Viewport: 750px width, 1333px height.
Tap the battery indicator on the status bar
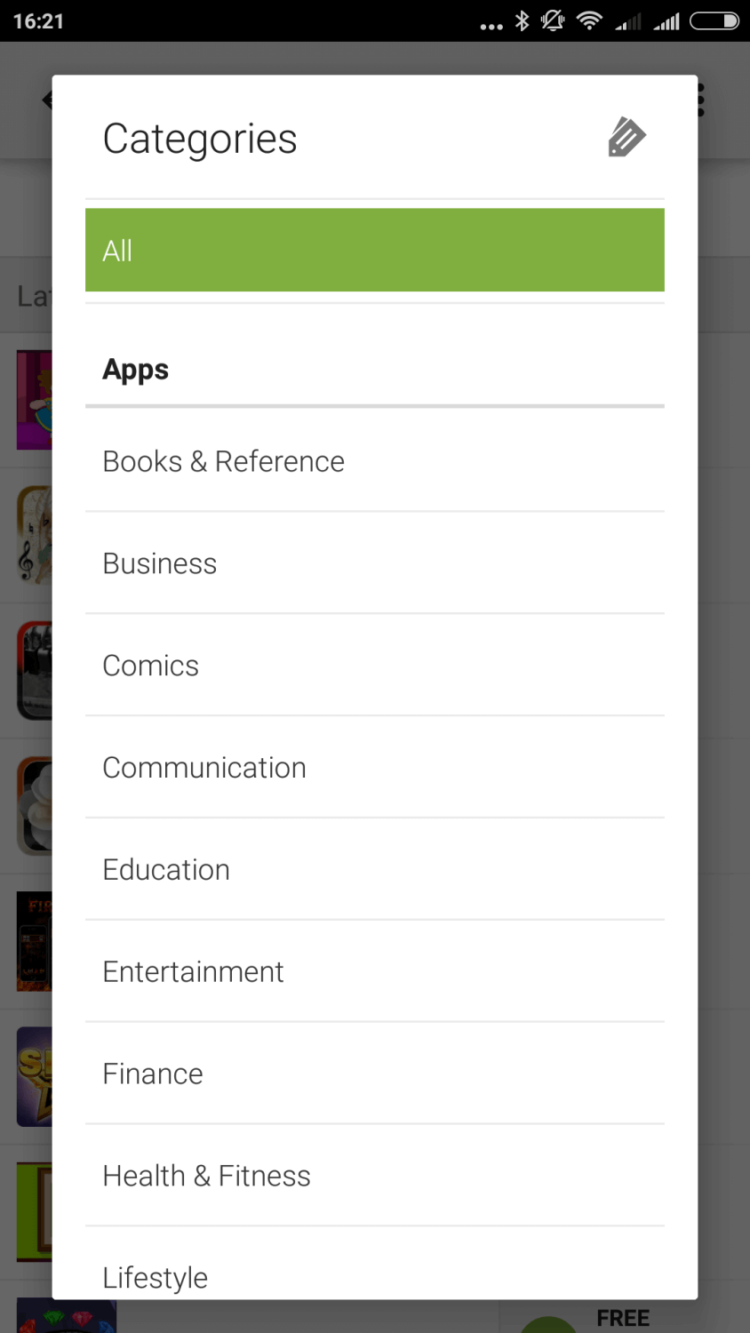click(x=713, y=20)
